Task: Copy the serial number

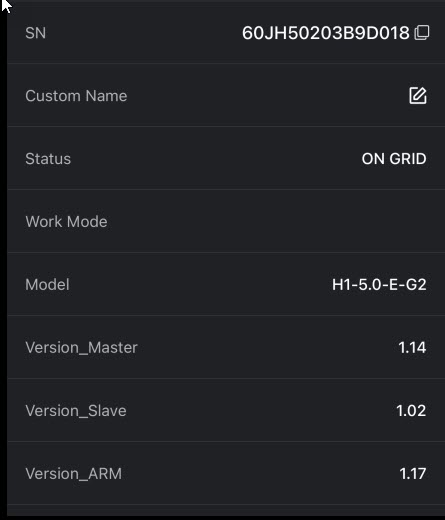Action: 422,33
